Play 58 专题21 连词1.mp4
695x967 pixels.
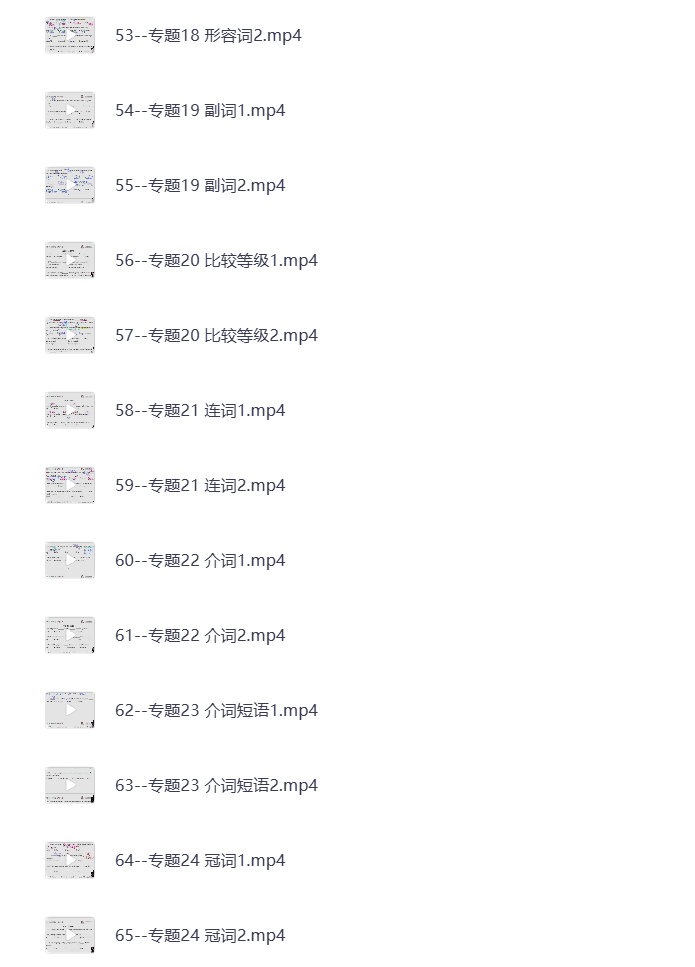click(200, 411)
